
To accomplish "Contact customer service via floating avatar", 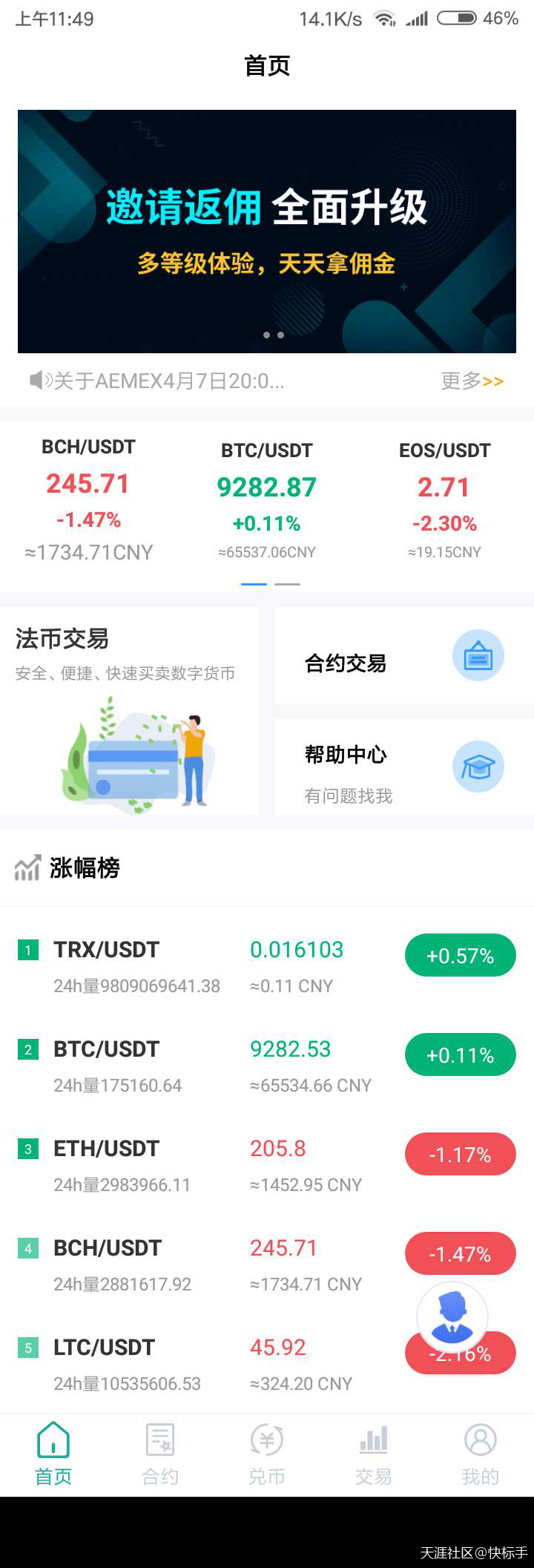I will click(452, 1316).
